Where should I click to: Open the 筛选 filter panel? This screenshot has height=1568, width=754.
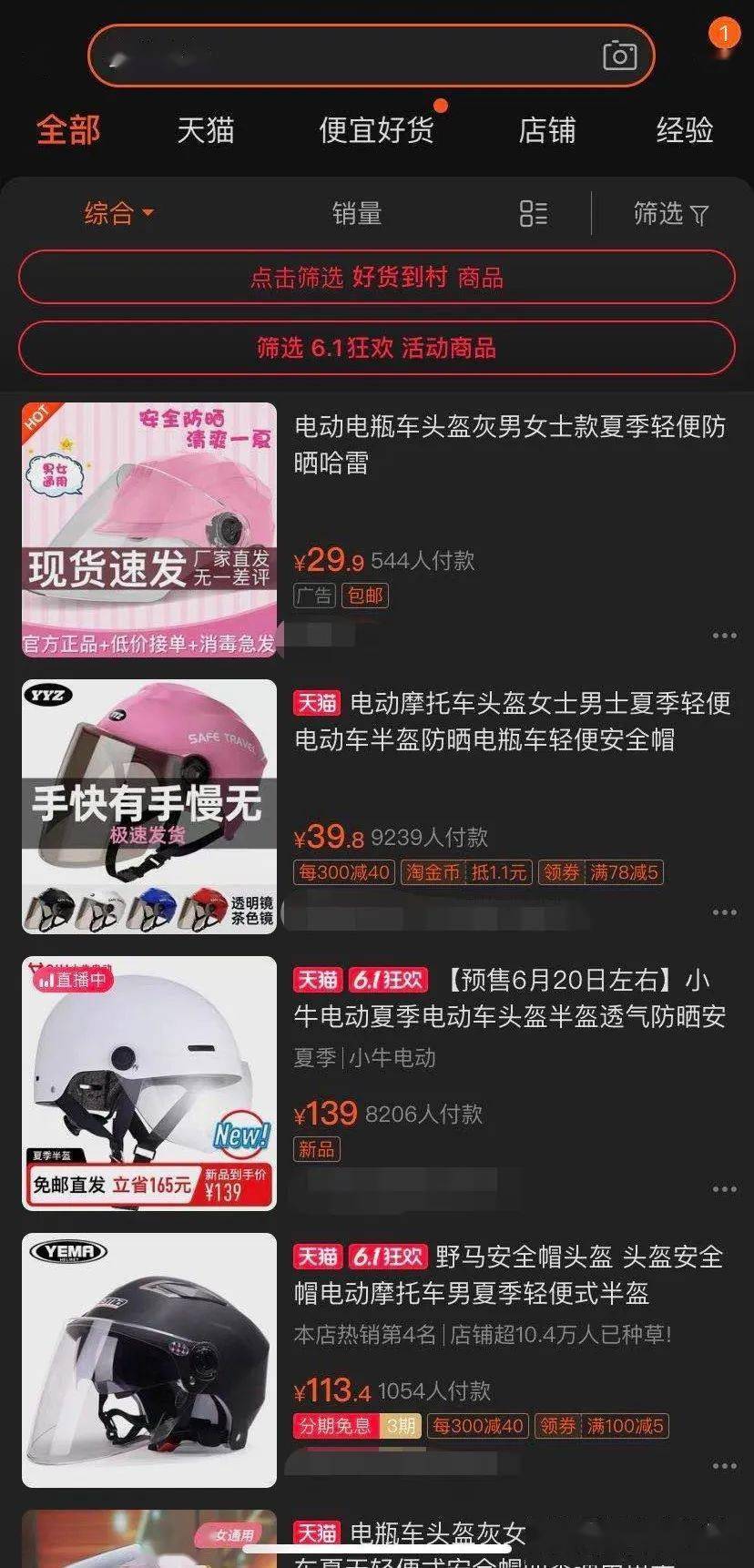(x=669, y=214)
